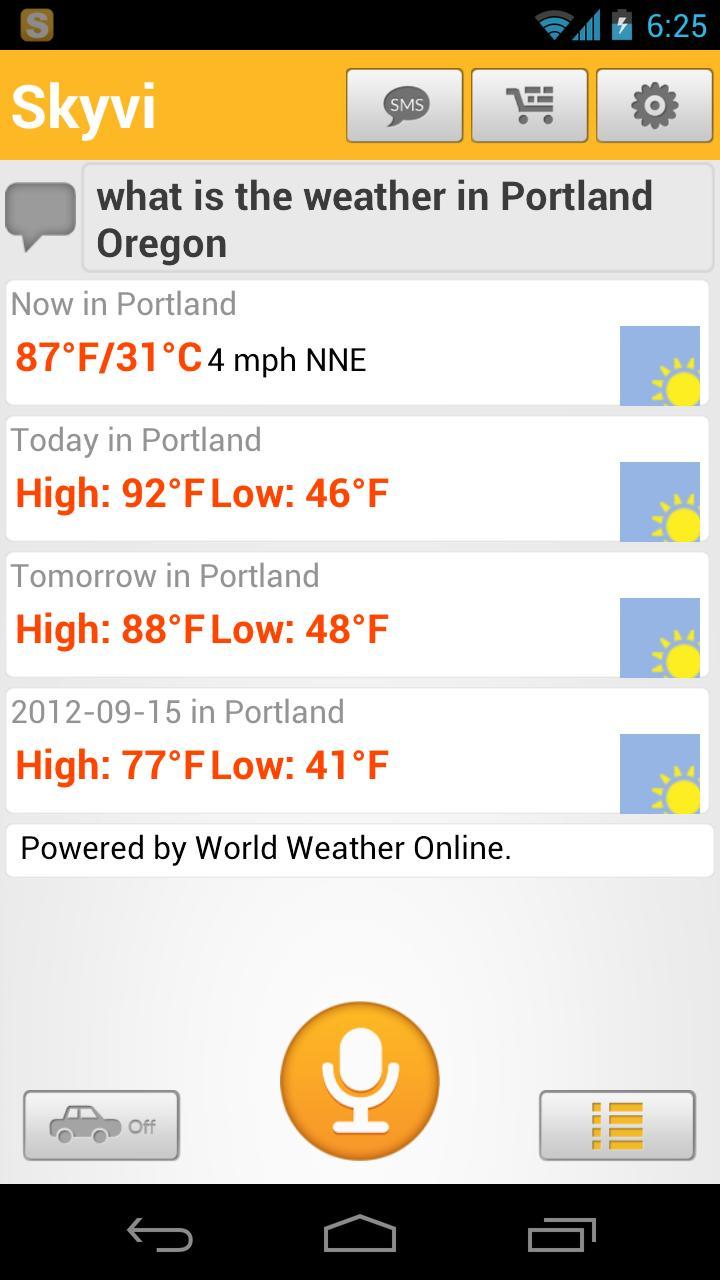Toggle car mode on
Screen dimensions: 720x1280
(x=101, y=1125)
